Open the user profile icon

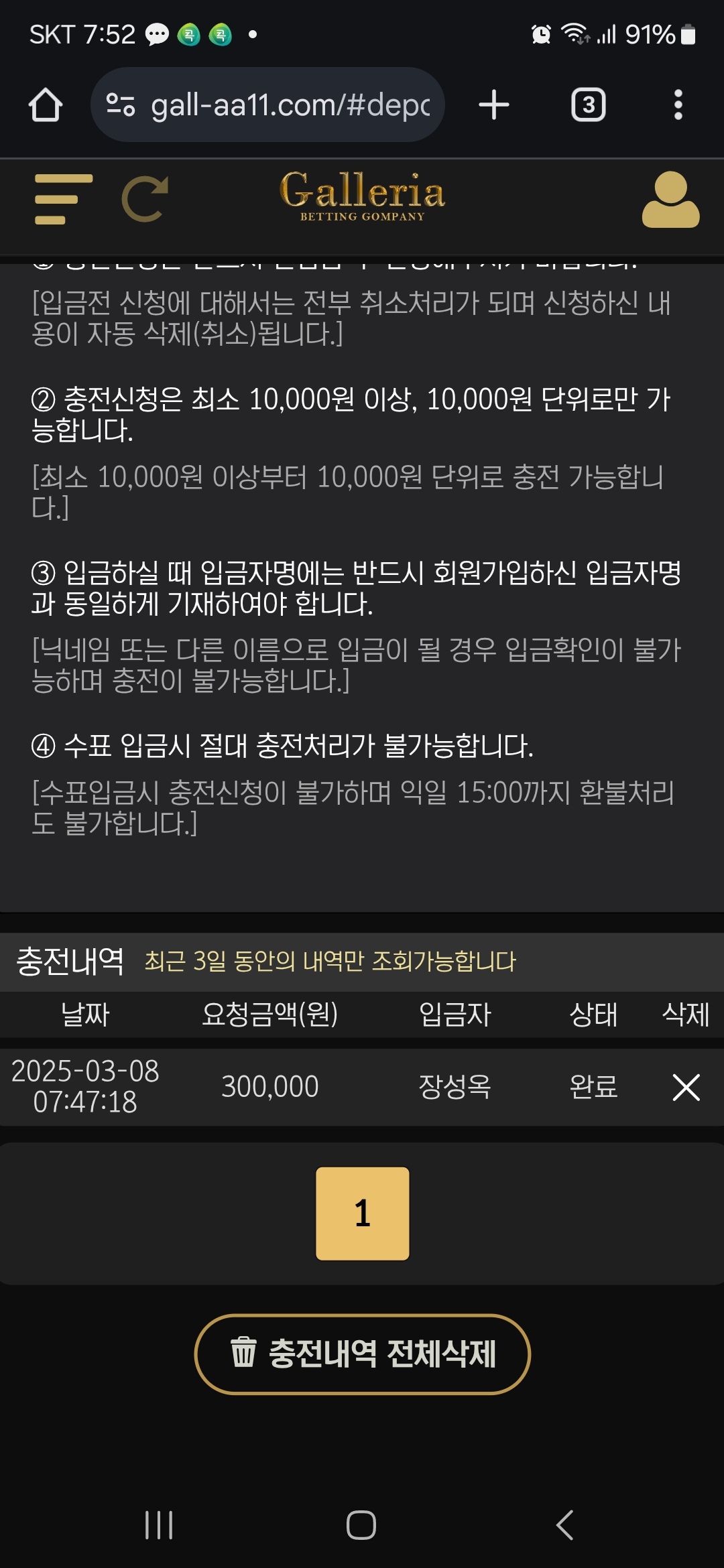670,199
